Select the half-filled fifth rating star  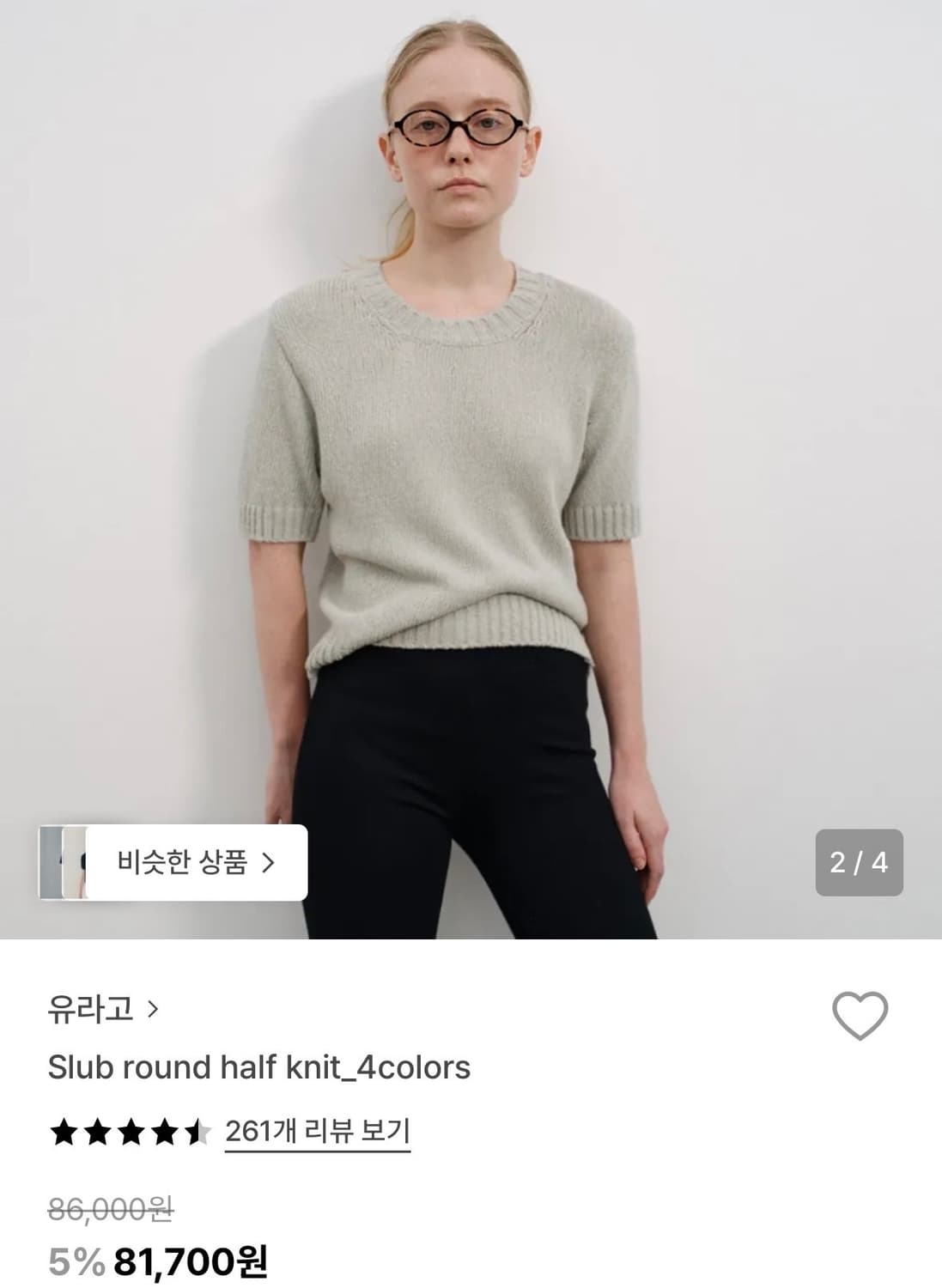pos(197,1133)
